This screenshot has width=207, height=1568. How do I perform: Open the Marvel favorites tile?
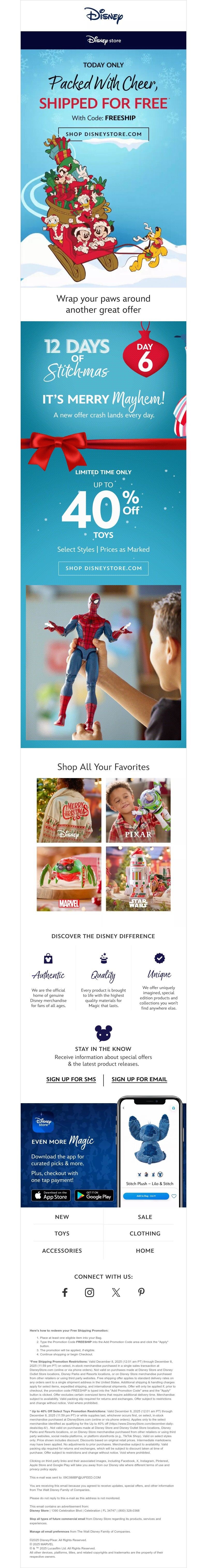(x=69, y=878)
